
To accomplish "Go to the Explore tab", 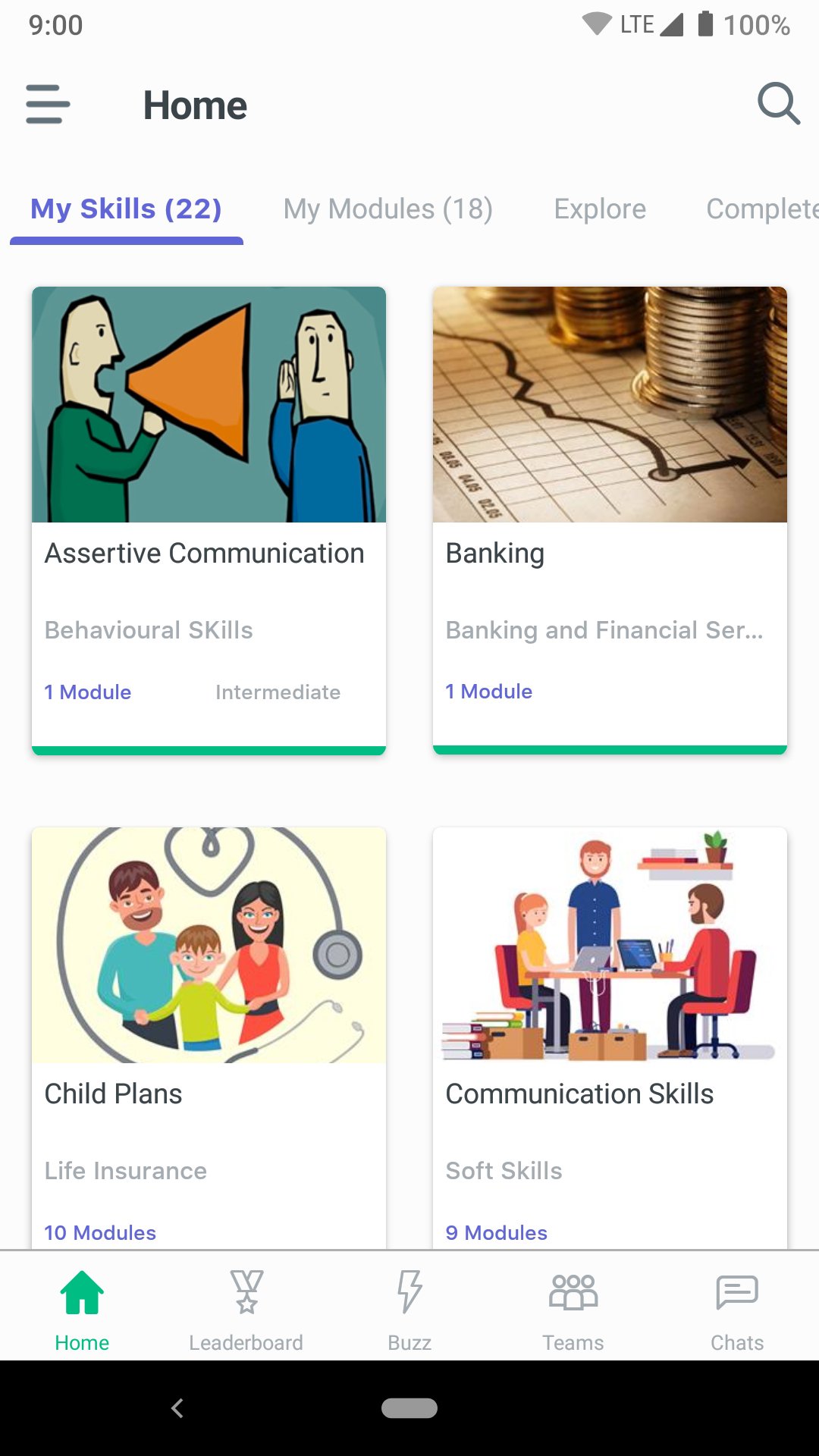I will (600, 209).
